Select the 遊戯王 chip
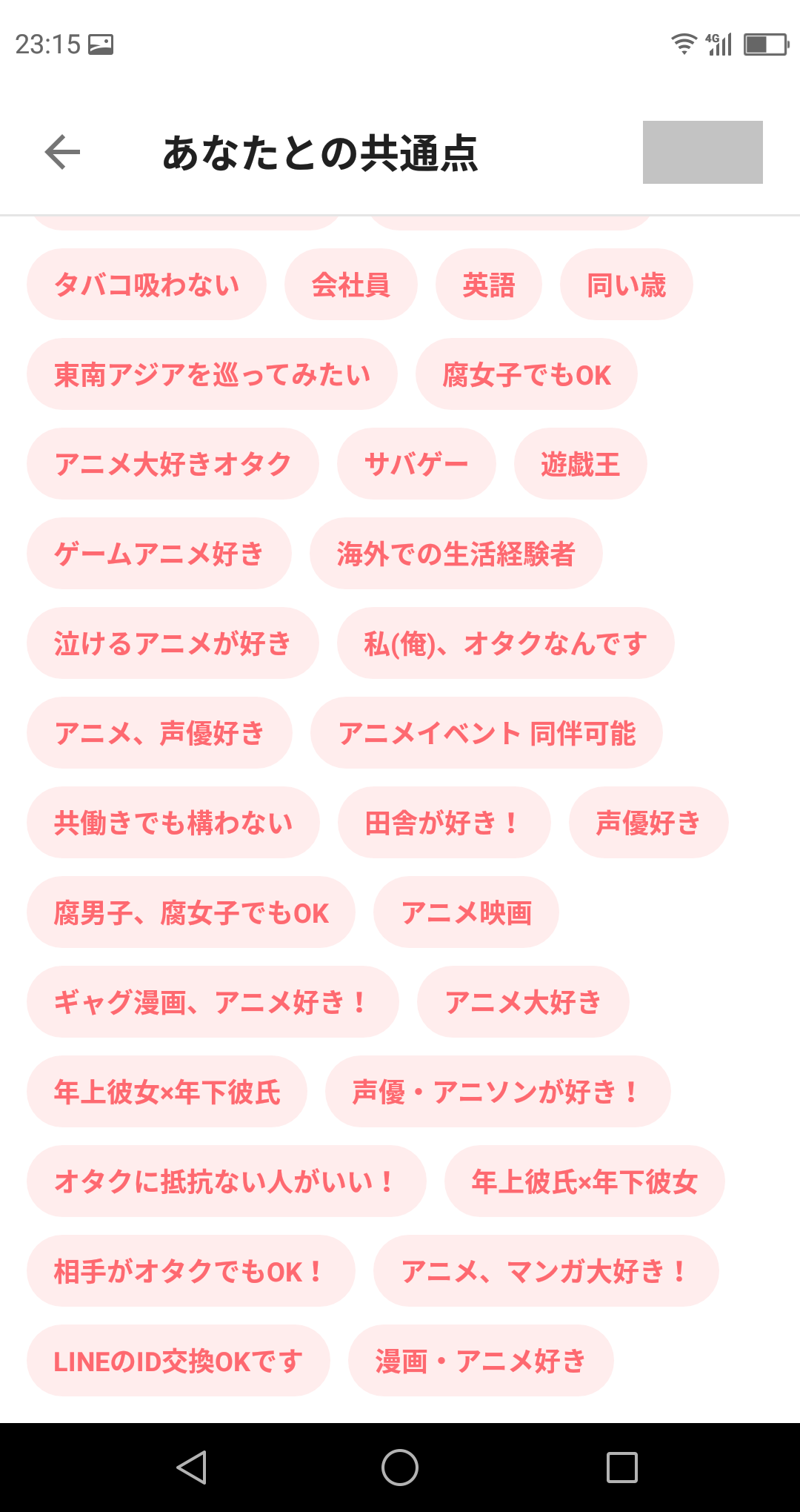This screenshot has width=800, height=1512. pos(580,464)
